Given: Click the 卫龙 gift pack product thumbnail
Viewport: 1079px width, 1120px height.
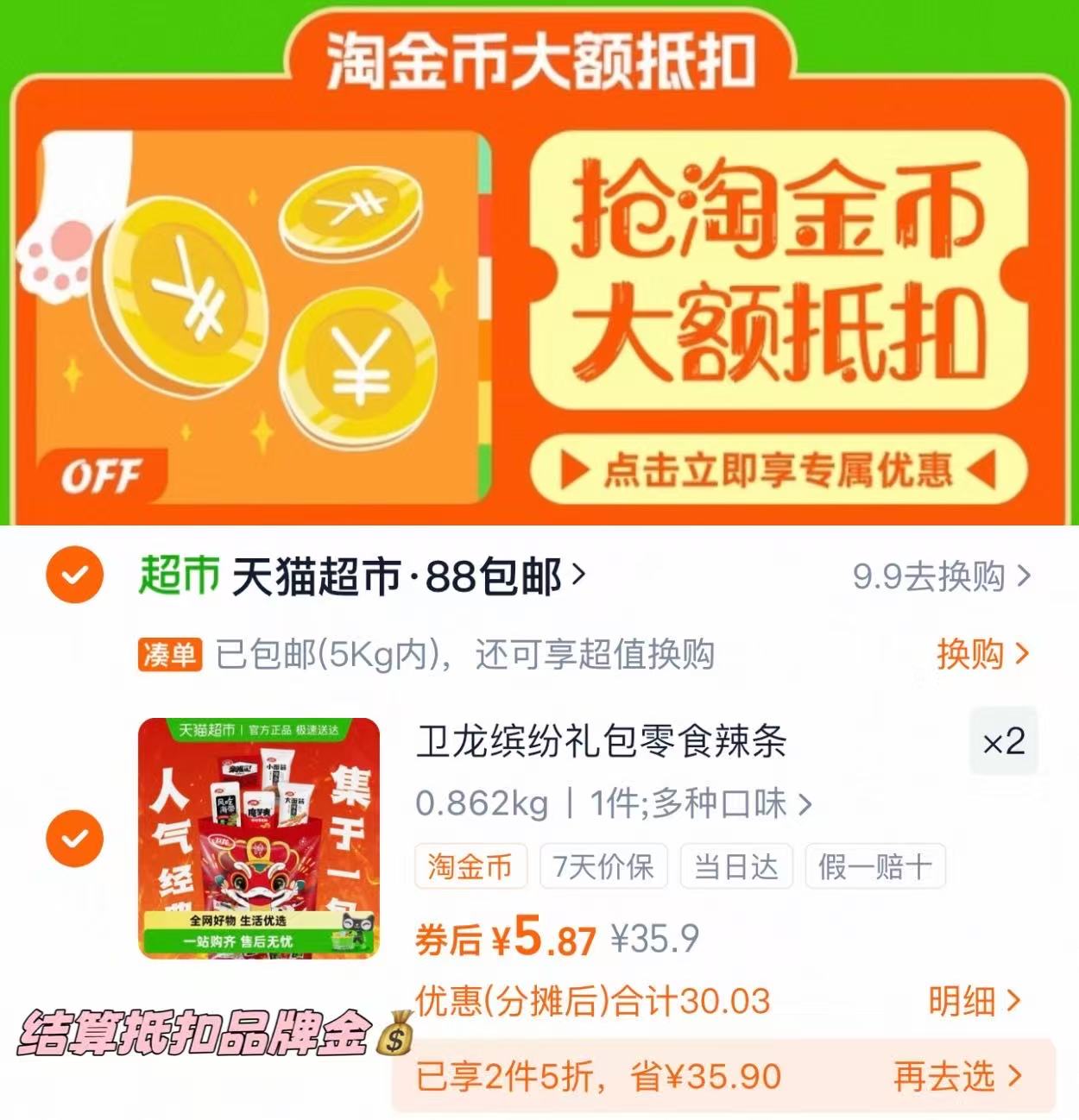Looking at the screenshot, I should 259,835.
